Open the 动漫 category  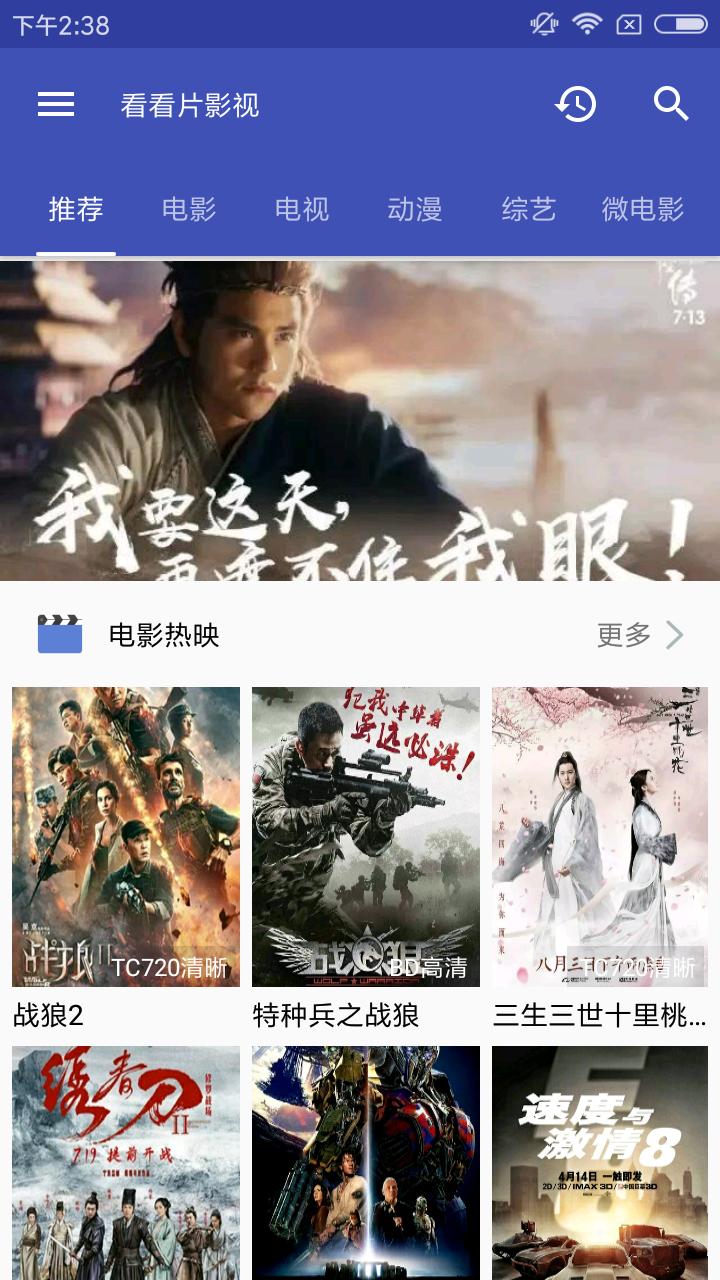click(x=414, y=210)
